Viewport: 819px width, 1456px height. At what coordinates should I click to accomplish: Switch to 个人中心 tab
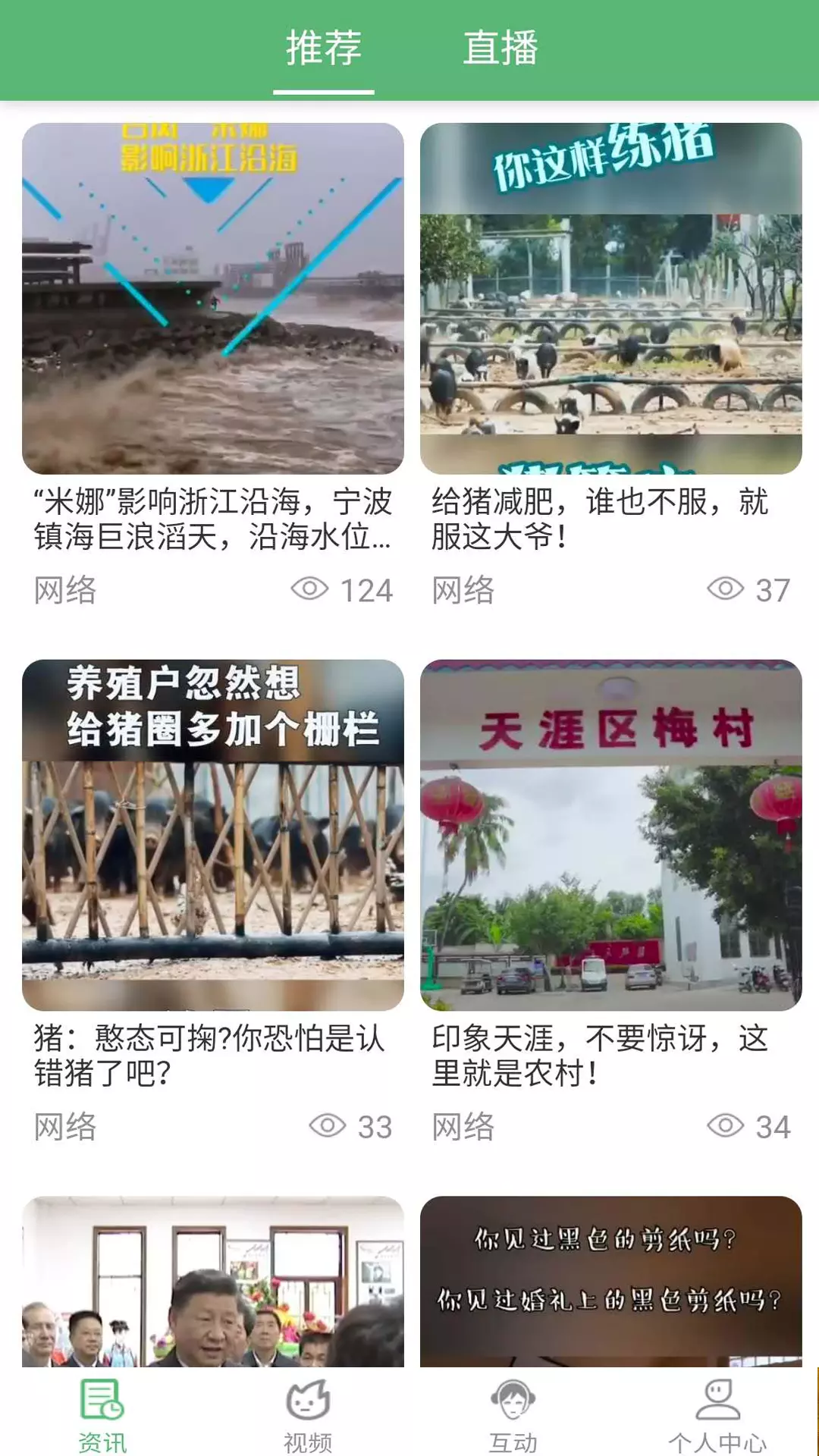(717, 1415)
